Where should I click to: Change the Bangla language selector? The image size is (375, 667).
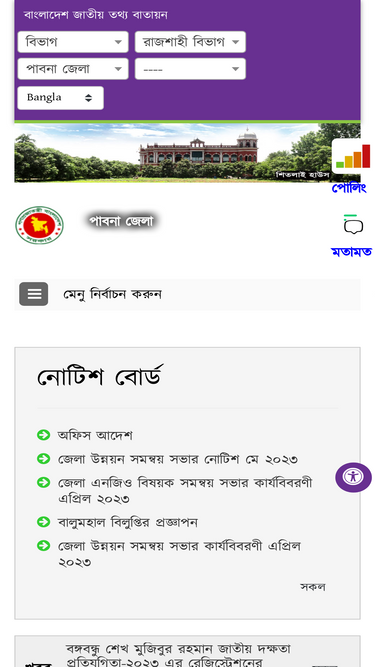pyautogui.click(x=60, y=98)
